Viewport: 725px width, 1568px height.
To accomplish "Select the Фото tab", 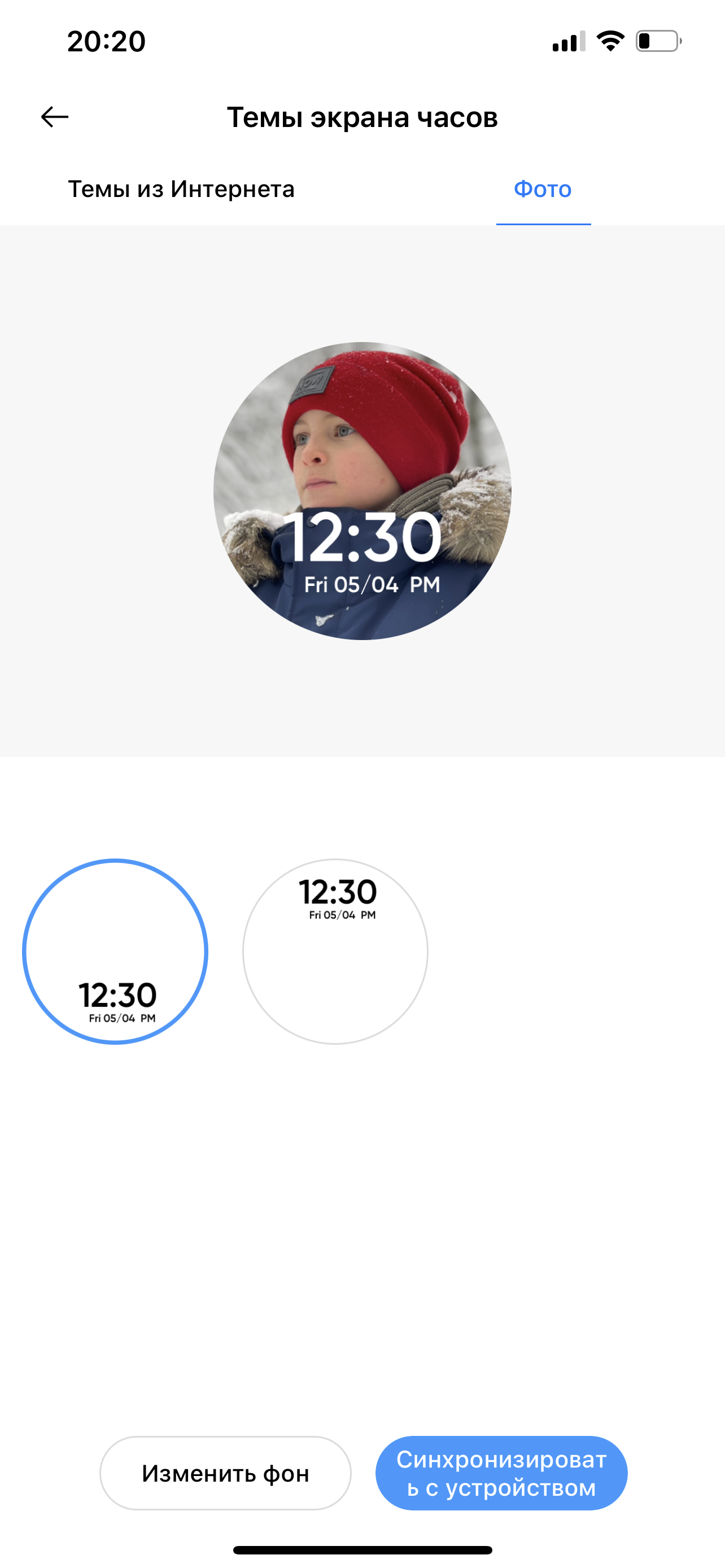I will pos(543,189).
